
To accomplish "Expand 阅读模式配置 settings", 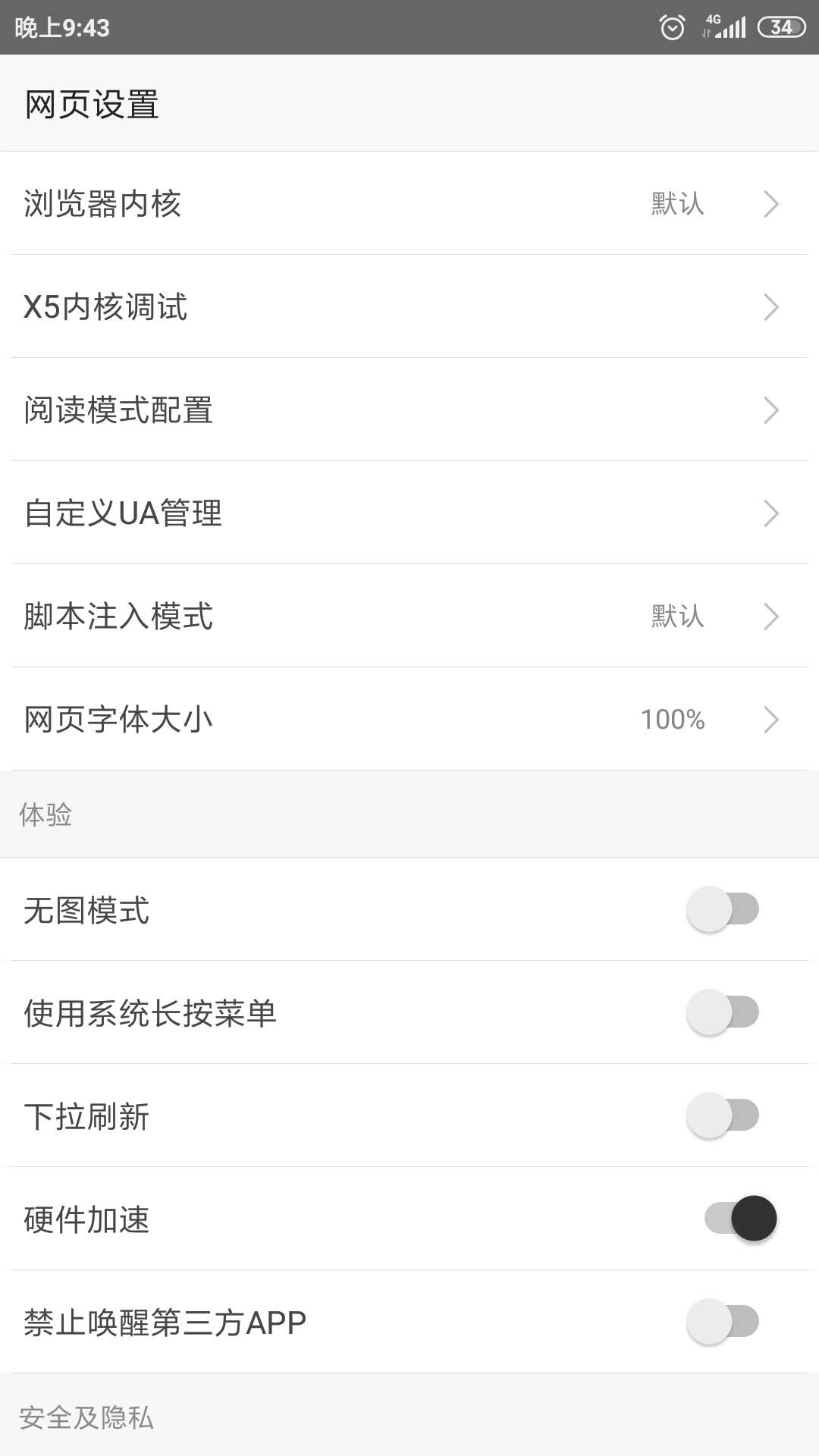I will [x=409, y=410].
